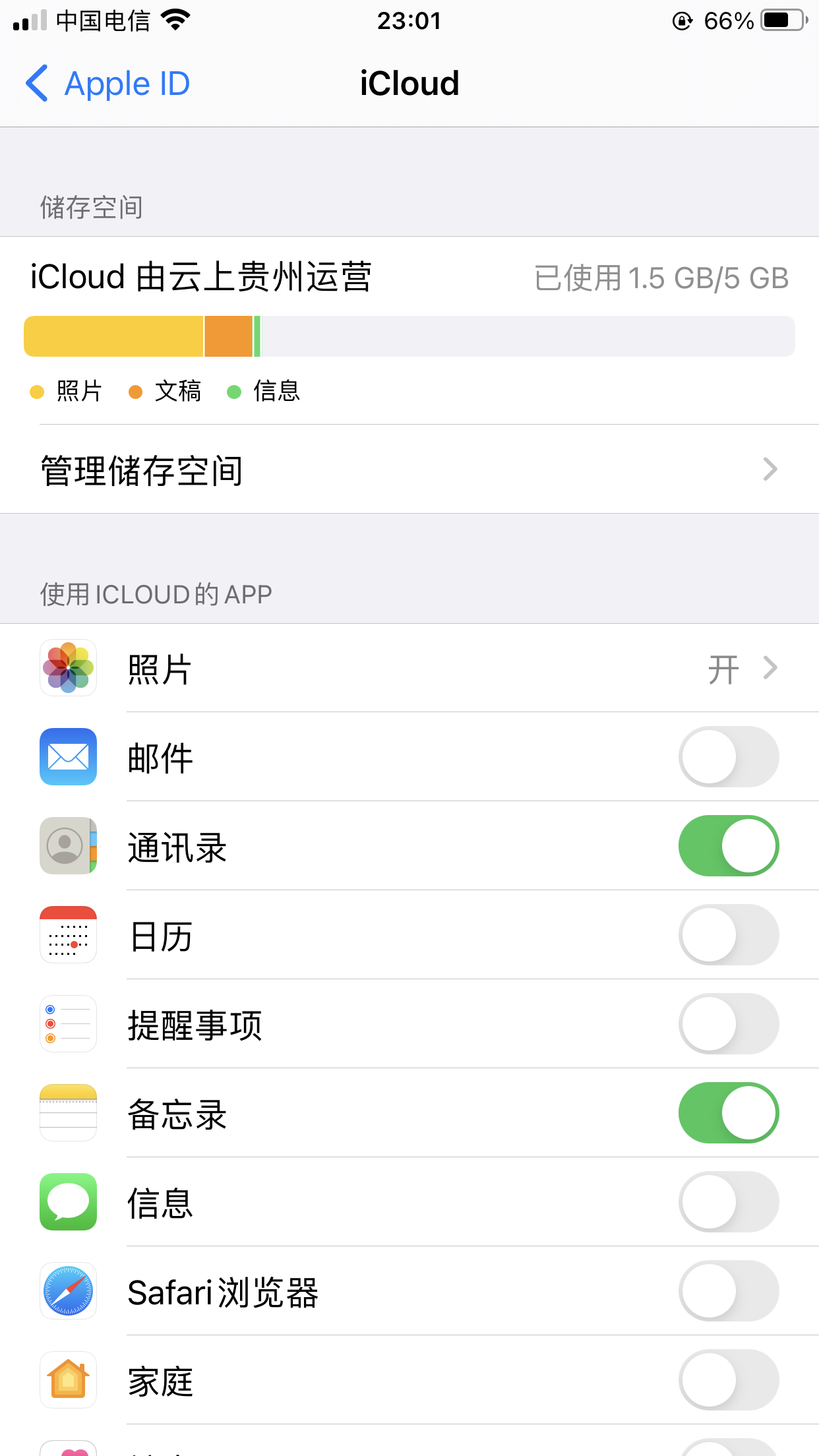Open 管理储存空间 storage management

click(x=409, y=470)
